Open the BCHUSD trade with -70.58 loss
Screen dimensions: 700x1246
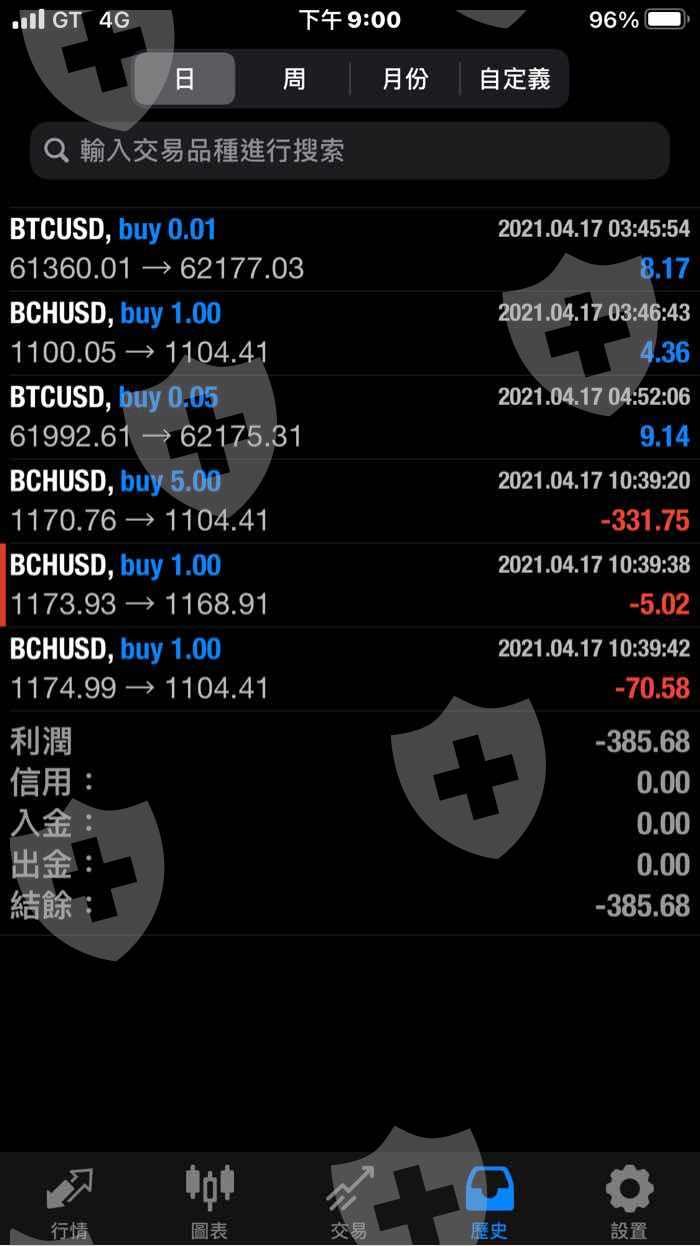pos(350,669)
